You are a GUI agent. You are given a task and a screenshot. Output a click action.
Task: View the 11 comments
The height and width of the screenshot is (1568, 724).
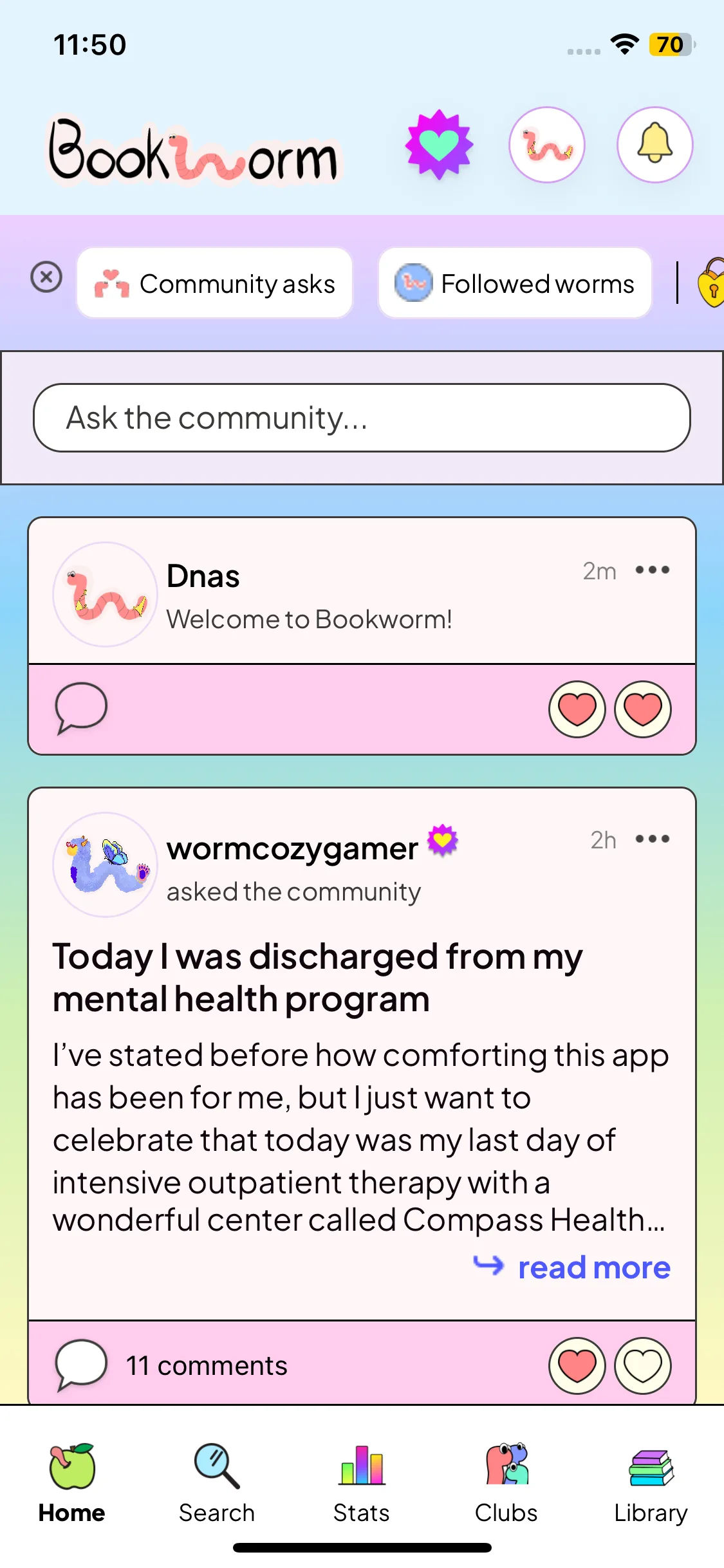[206, 1365]
